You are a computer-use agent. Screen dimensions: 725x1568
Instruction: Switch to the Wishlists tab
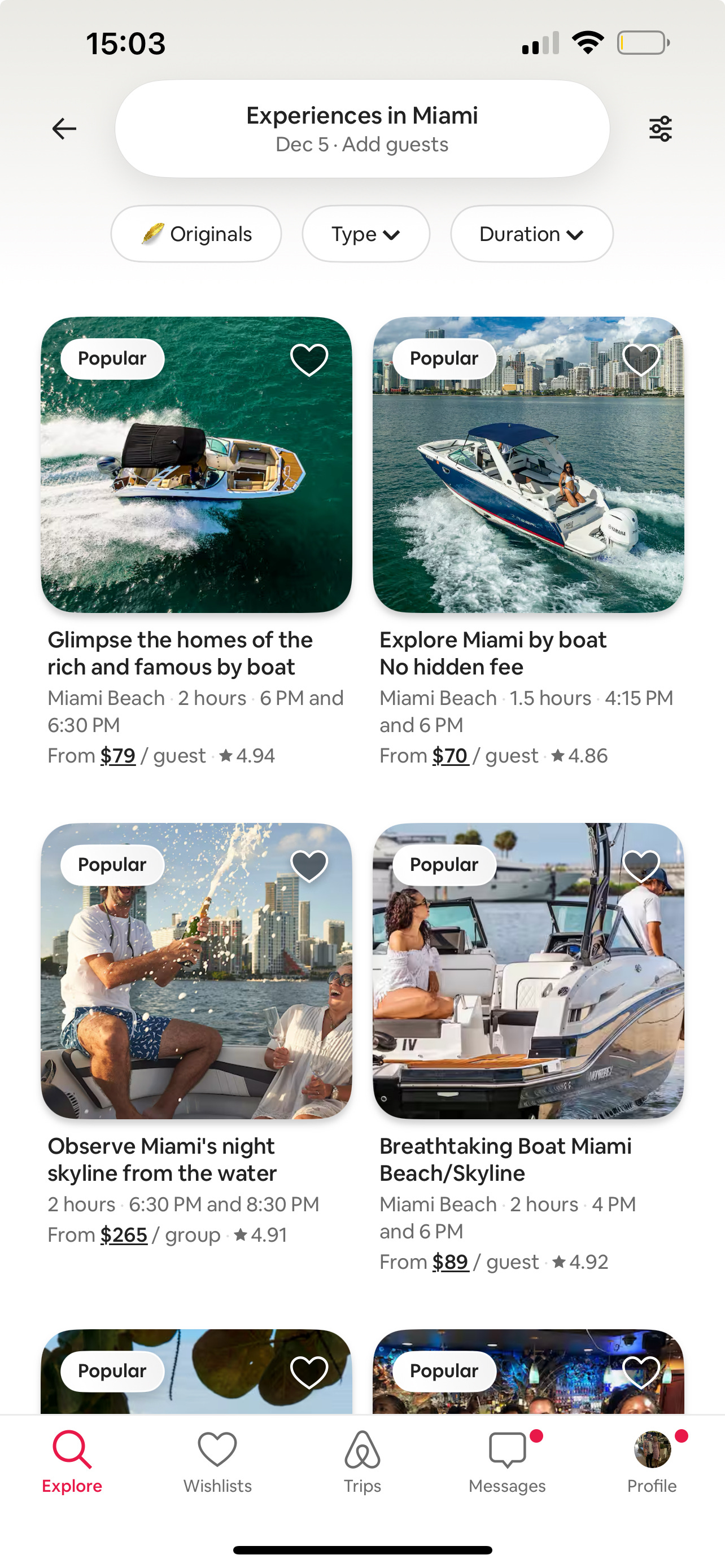(217, 1462)
